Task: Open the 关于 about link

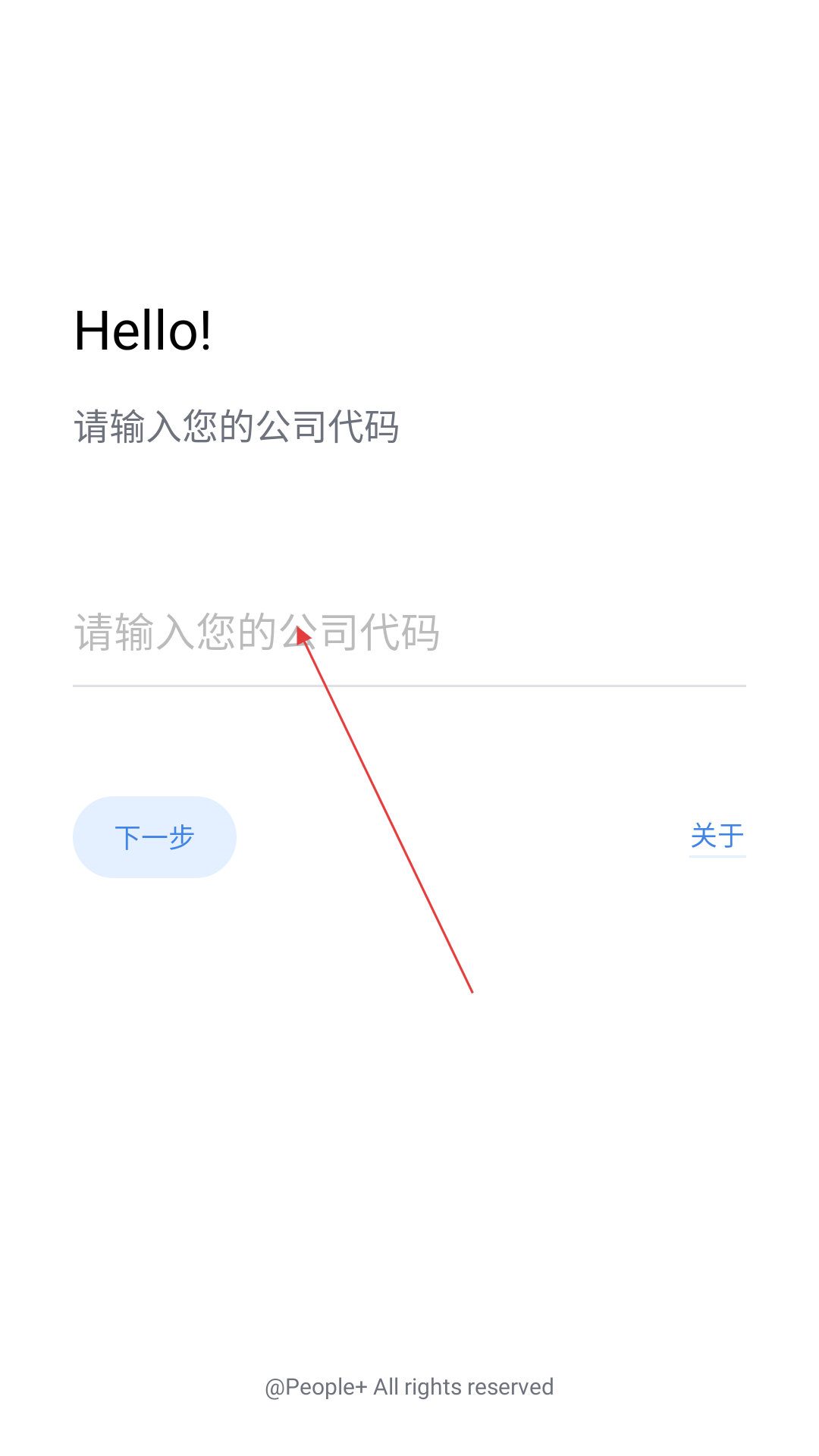Action: [717, 836]
